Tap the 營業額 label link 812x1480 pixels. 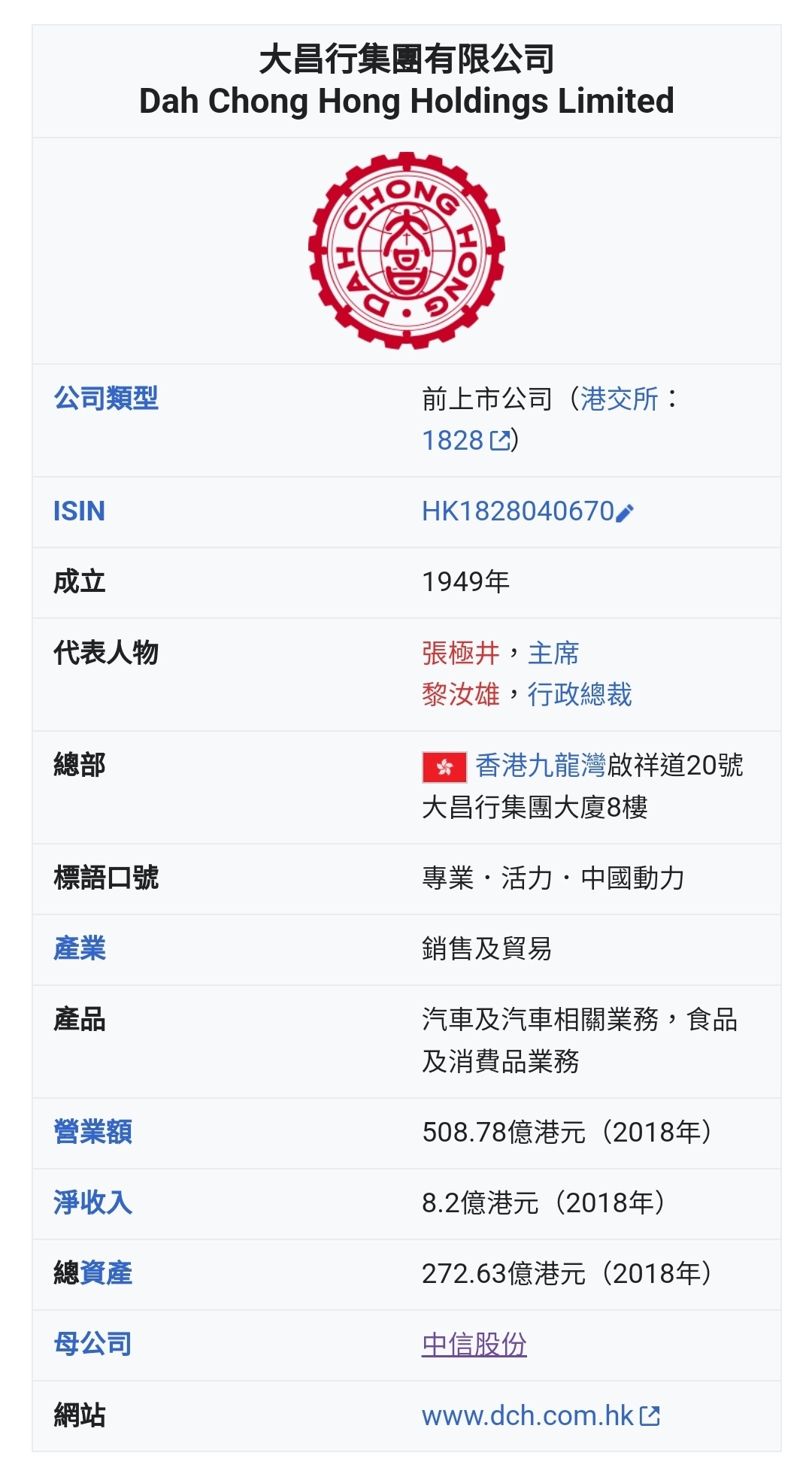[92, 1132]
